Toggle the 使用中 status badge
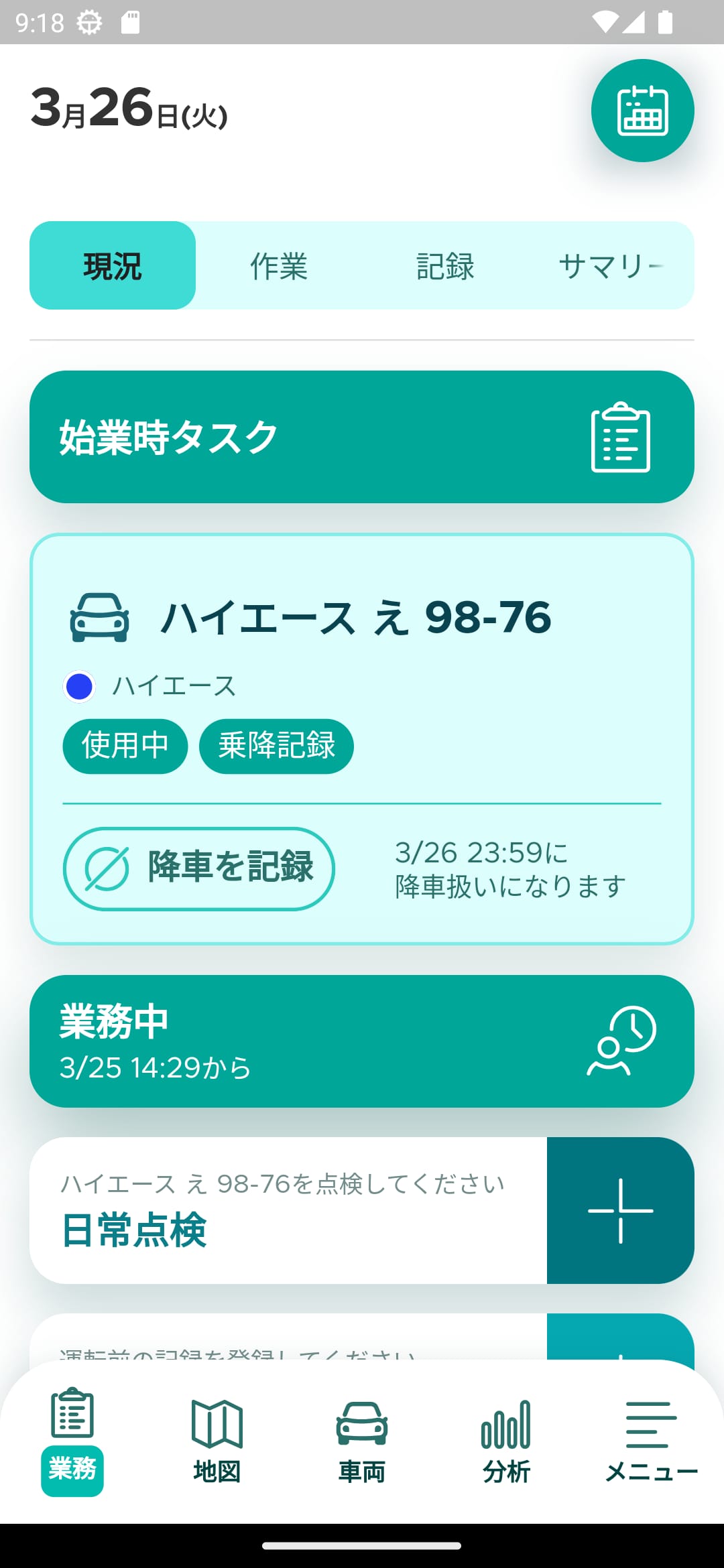This screenshot has width=724, height=1568. 125,746
